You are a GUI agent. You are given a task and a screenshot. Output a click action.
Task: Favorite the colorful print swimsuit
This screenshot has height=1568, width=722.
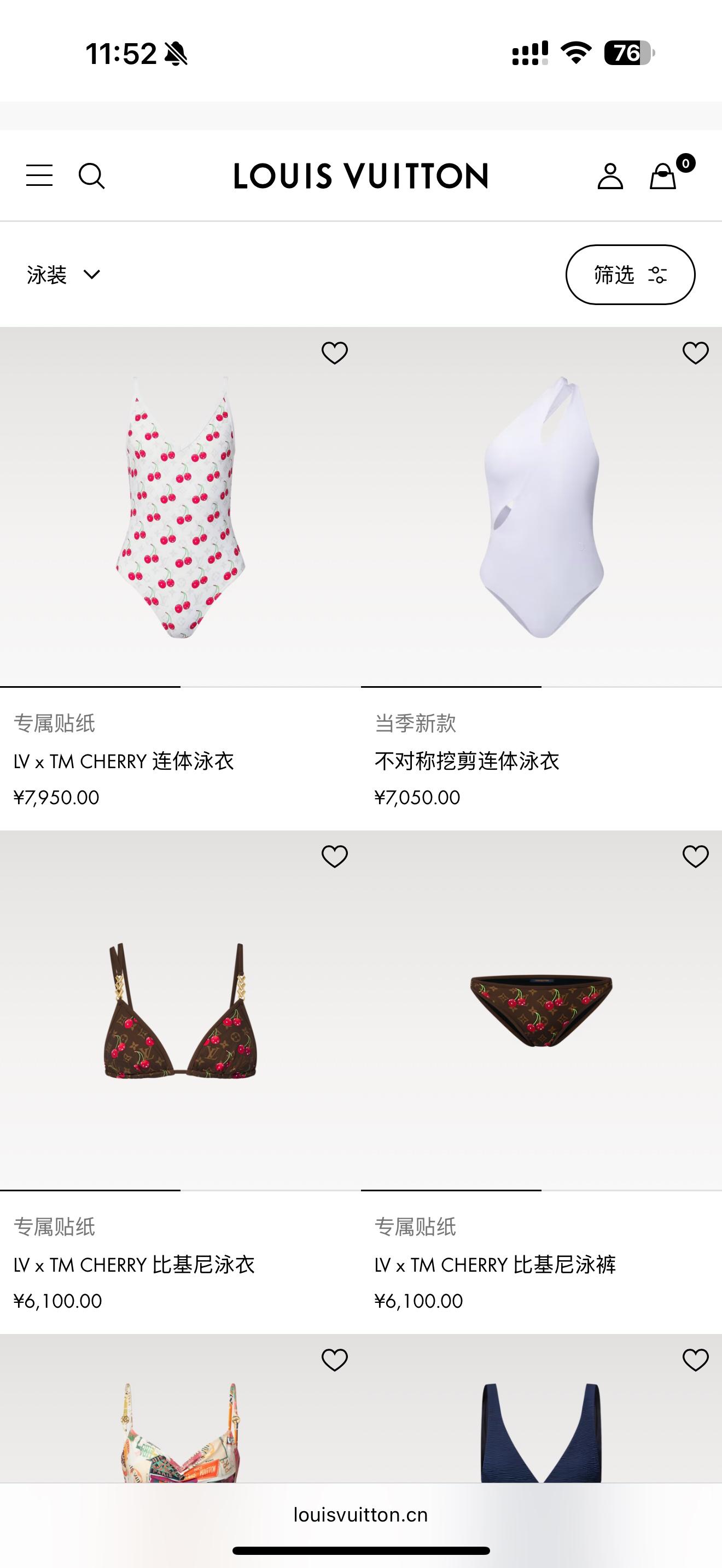pos(334,1360)
